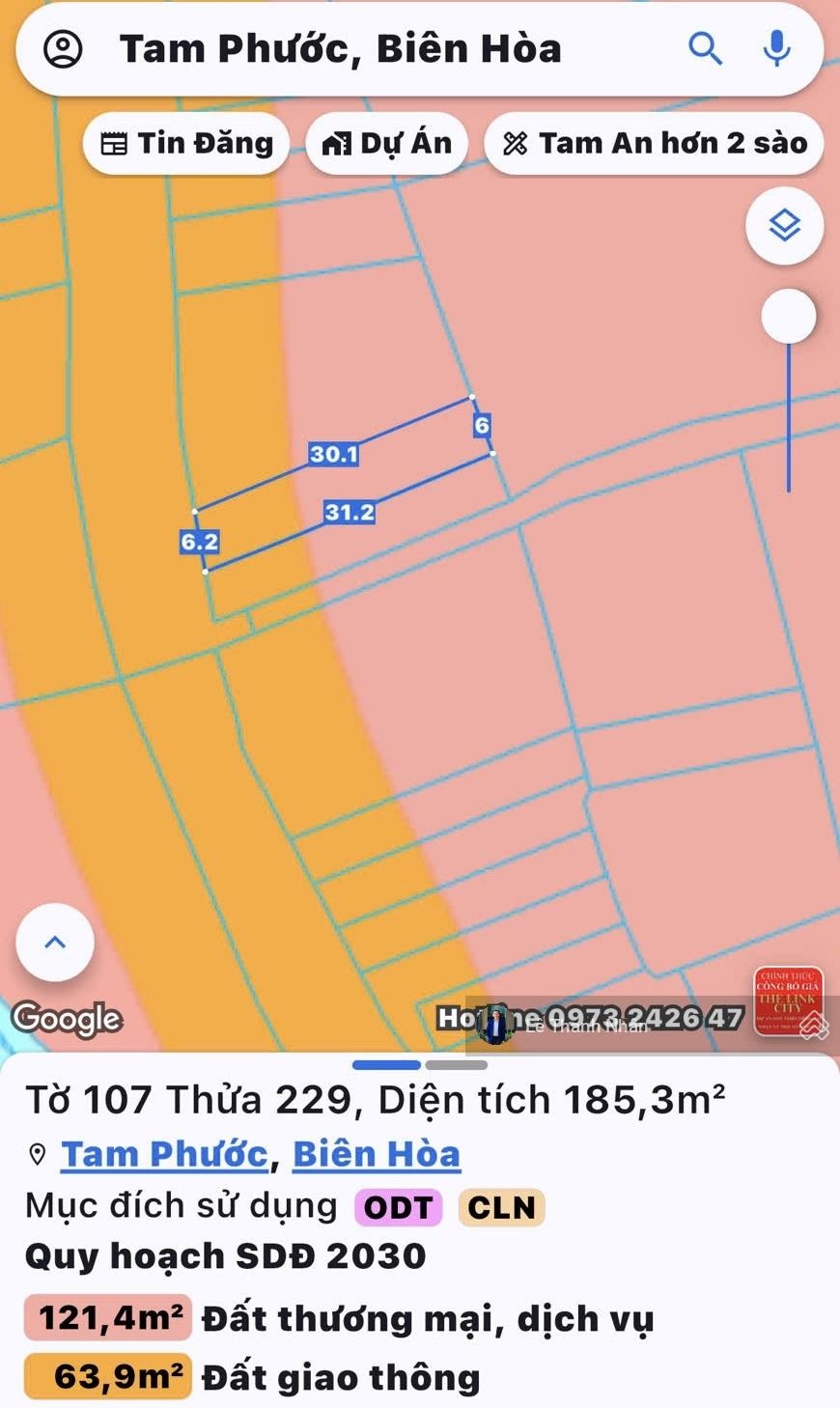Screen dimensions: 840x1408
Task: Start voice search with microphone
Action: (776, 48)
